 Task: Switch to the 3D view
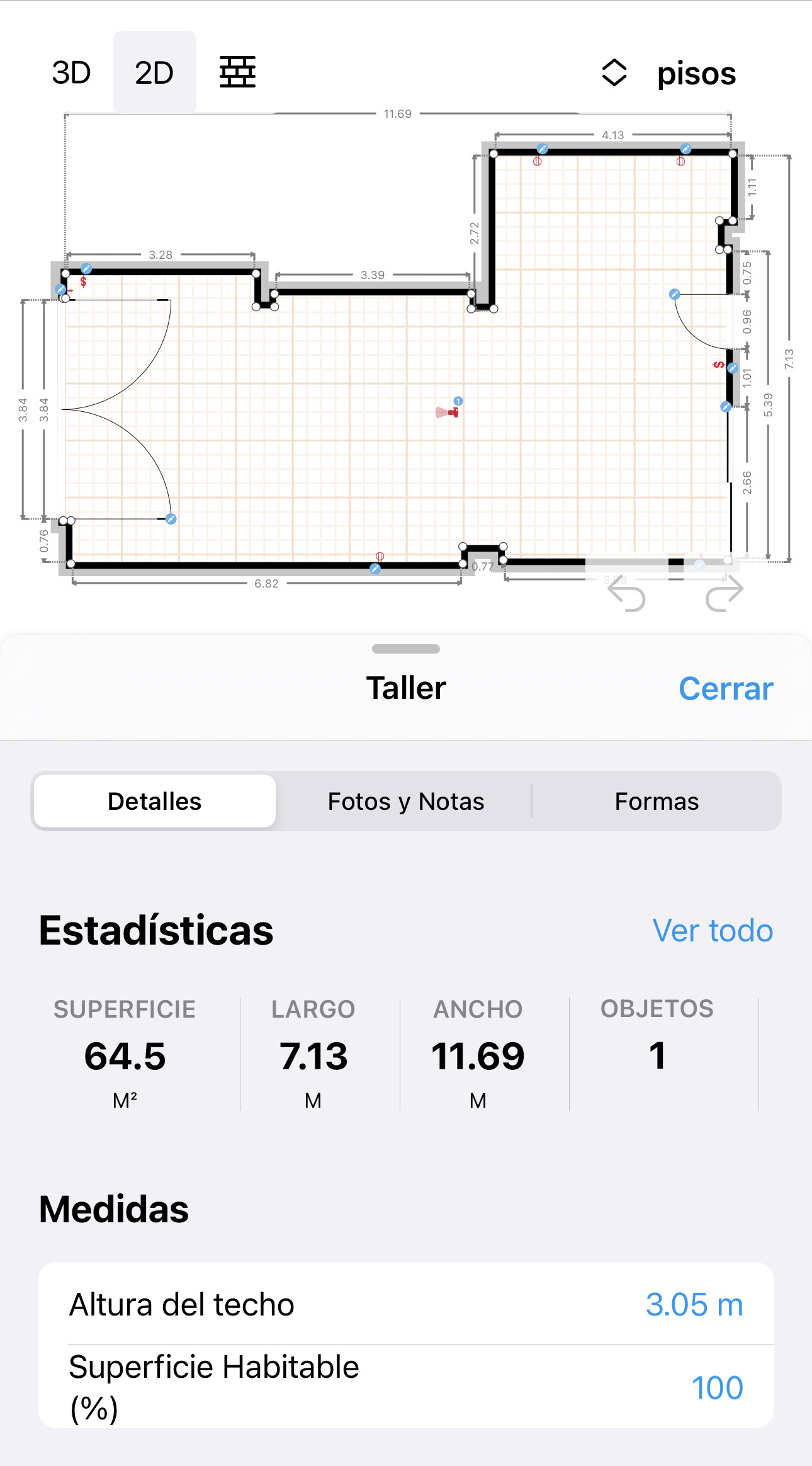(71, 73)
